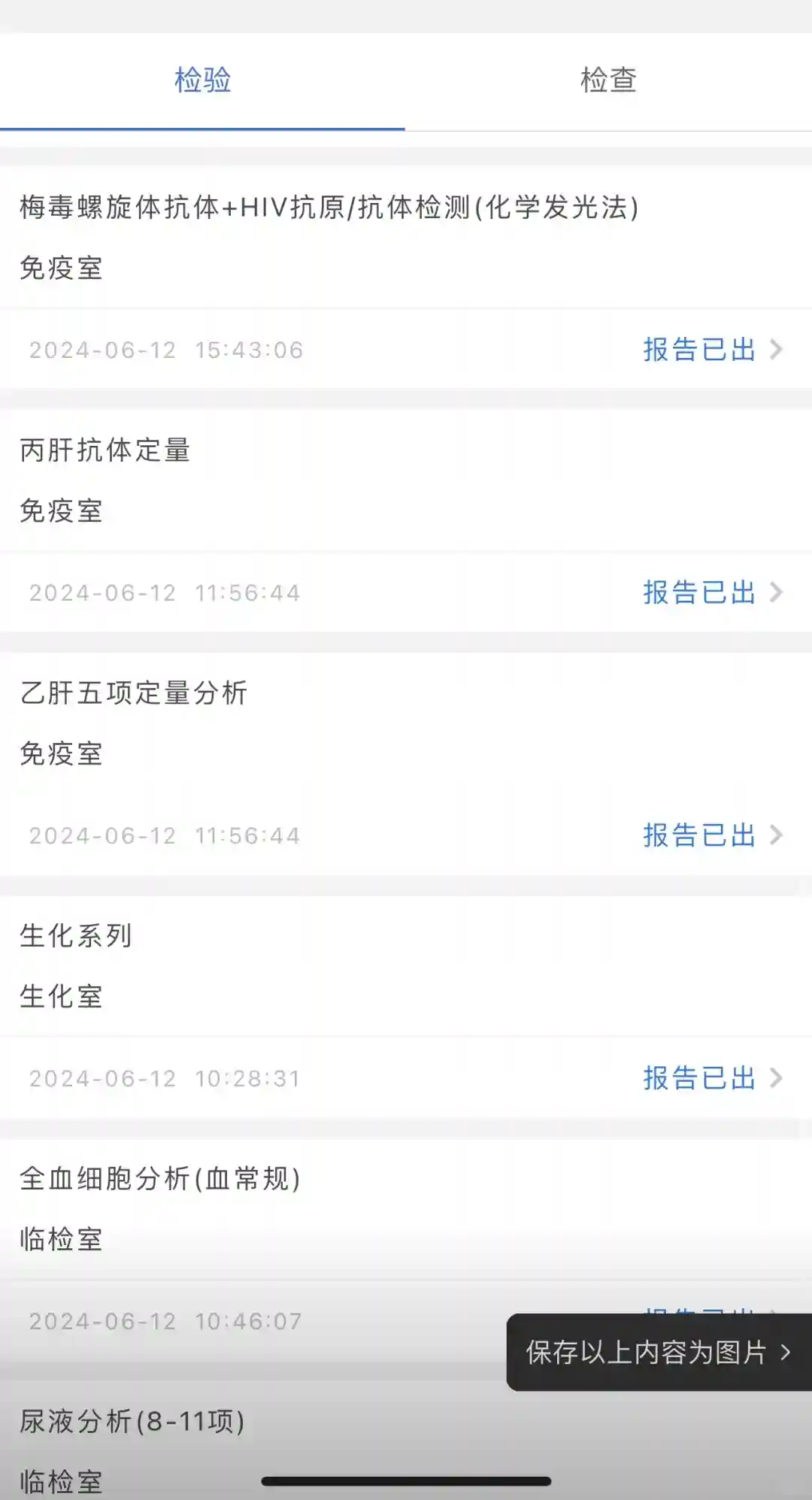Select the 检验 tab
The height and width of the screenshot is (1500, 812).
202,80
